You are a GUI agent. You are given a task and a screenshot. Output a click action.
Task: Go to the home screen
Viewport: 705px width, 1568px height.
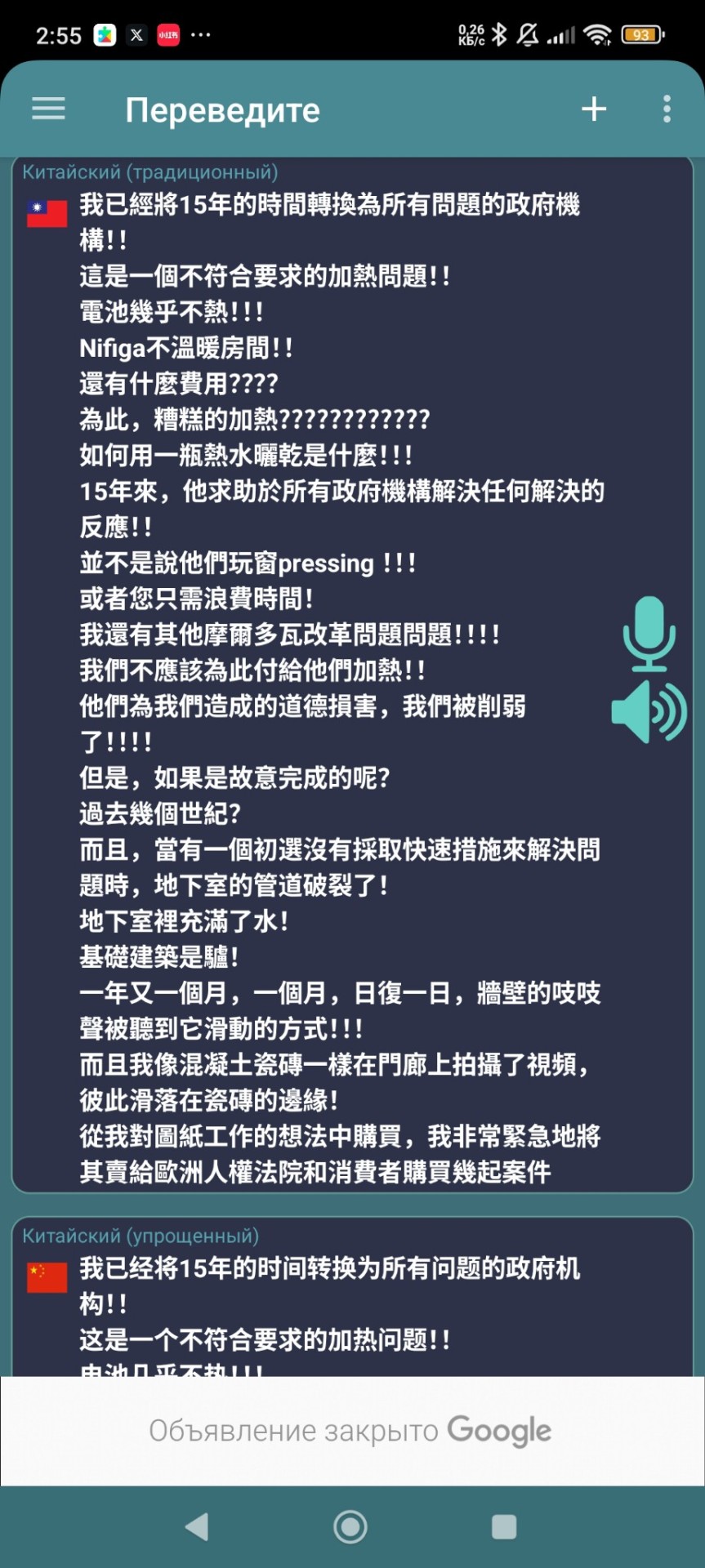[x=350, y=1526]
